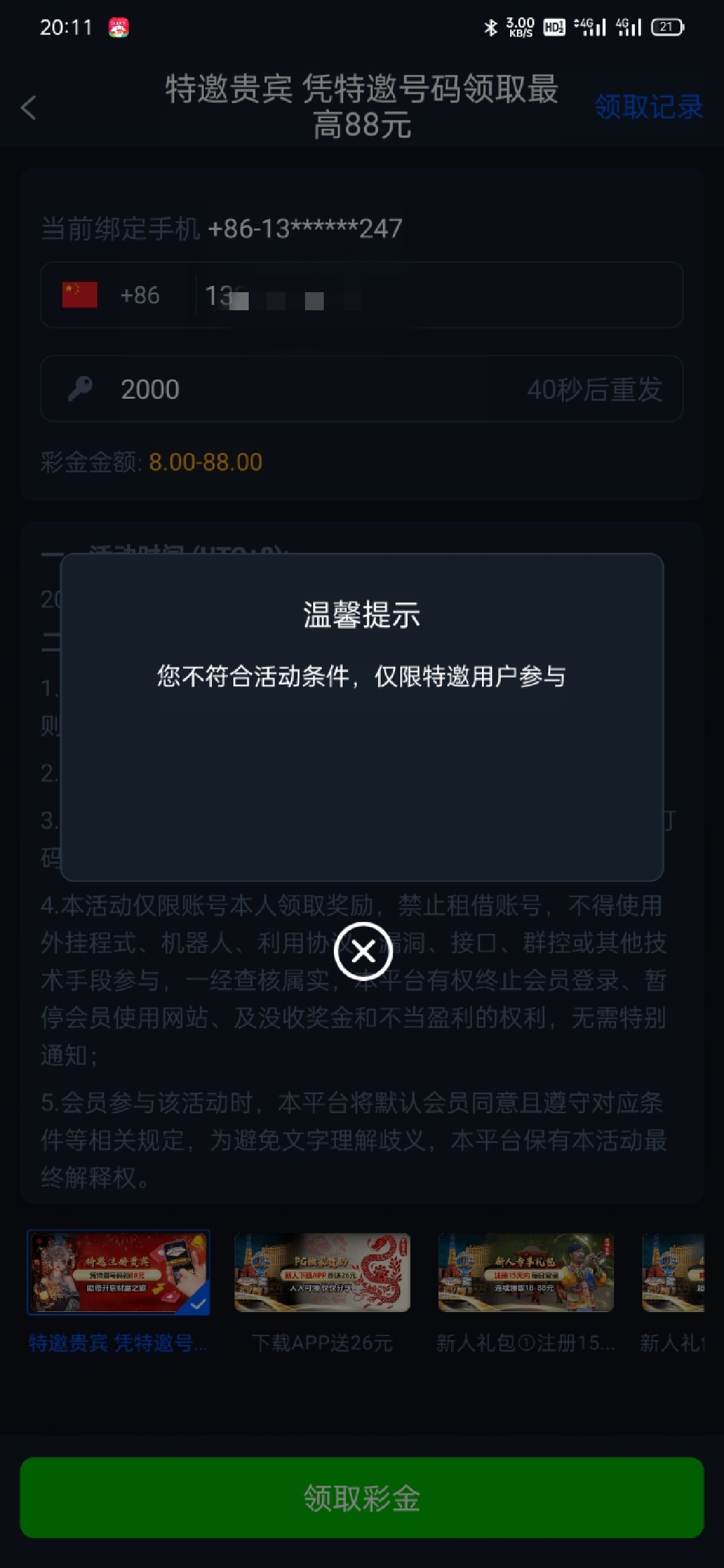Viewport: 724px width, 1568px height.
Task: Tap the 40秒后重发 resend code button
Action: pos(594,389)
